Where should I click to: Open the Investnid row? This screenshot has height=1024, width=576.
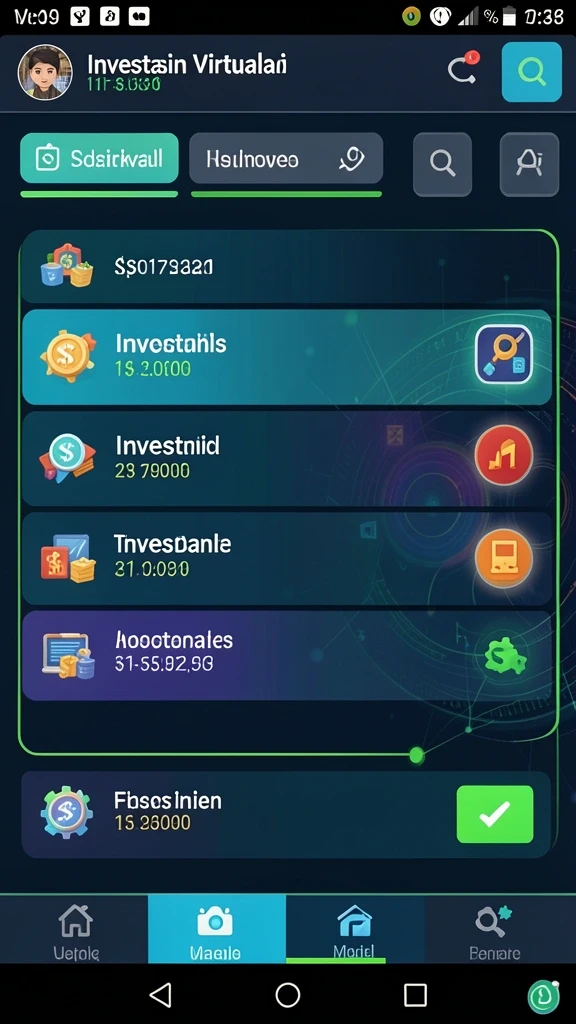[287, 458]
